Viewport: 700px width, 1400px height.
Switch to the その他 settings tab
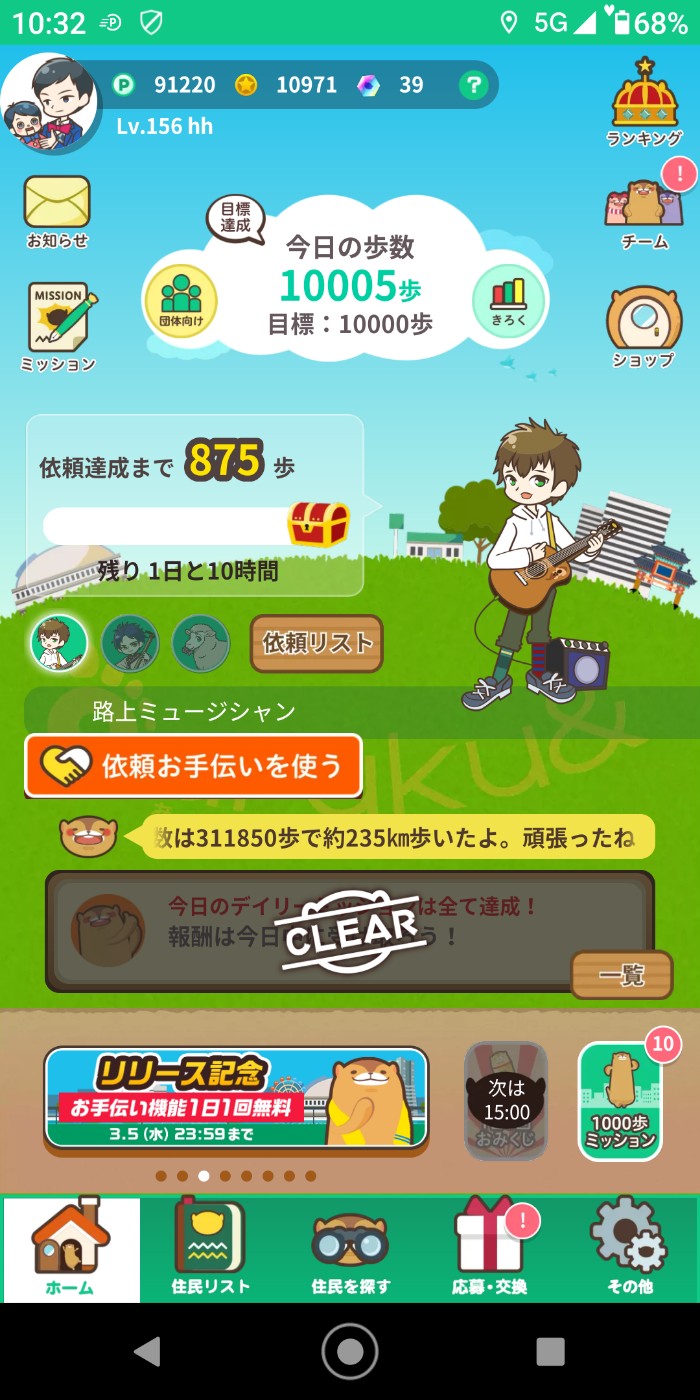(x=630, y=1248)
